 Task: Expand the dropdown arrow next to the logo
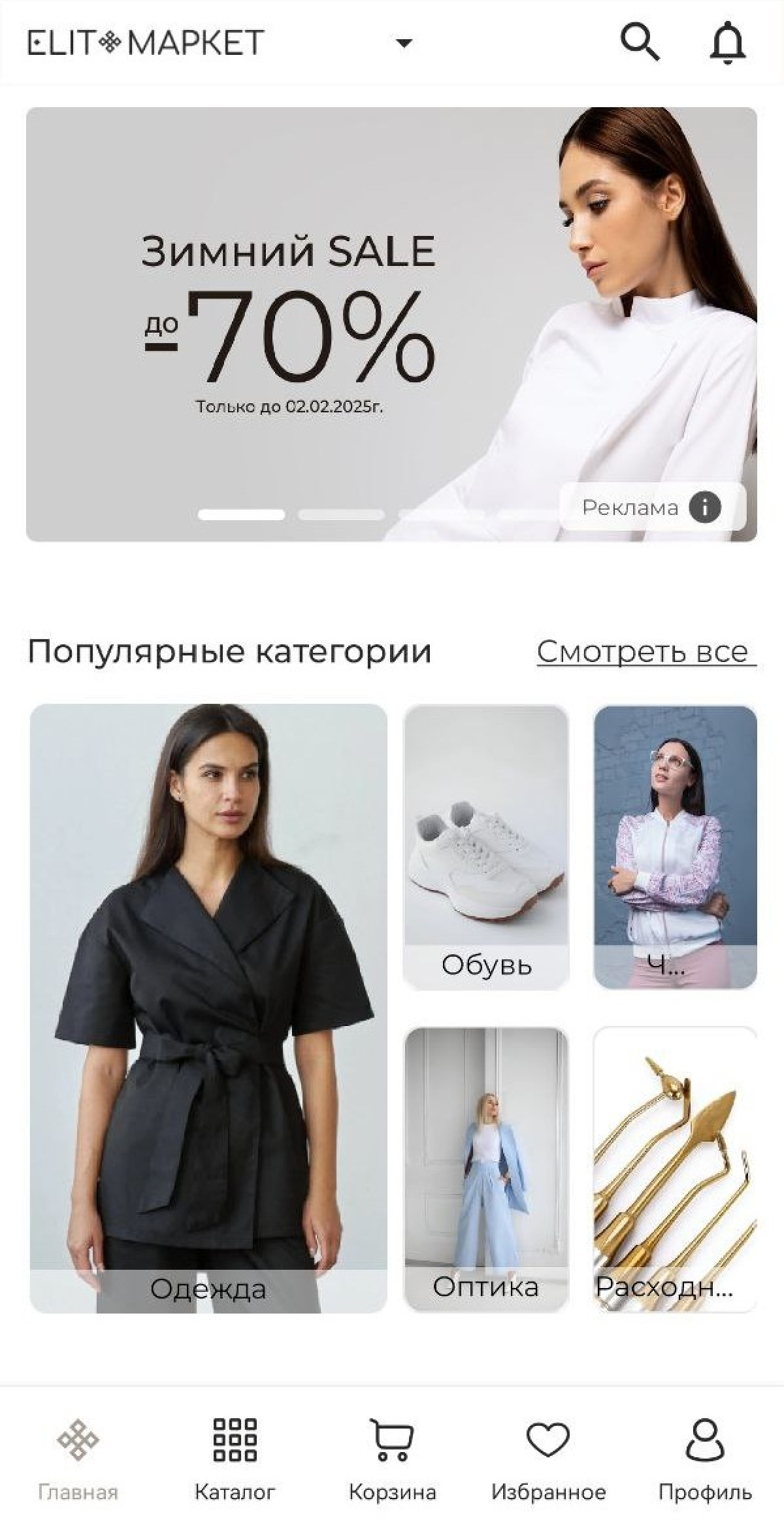(404, 43)
